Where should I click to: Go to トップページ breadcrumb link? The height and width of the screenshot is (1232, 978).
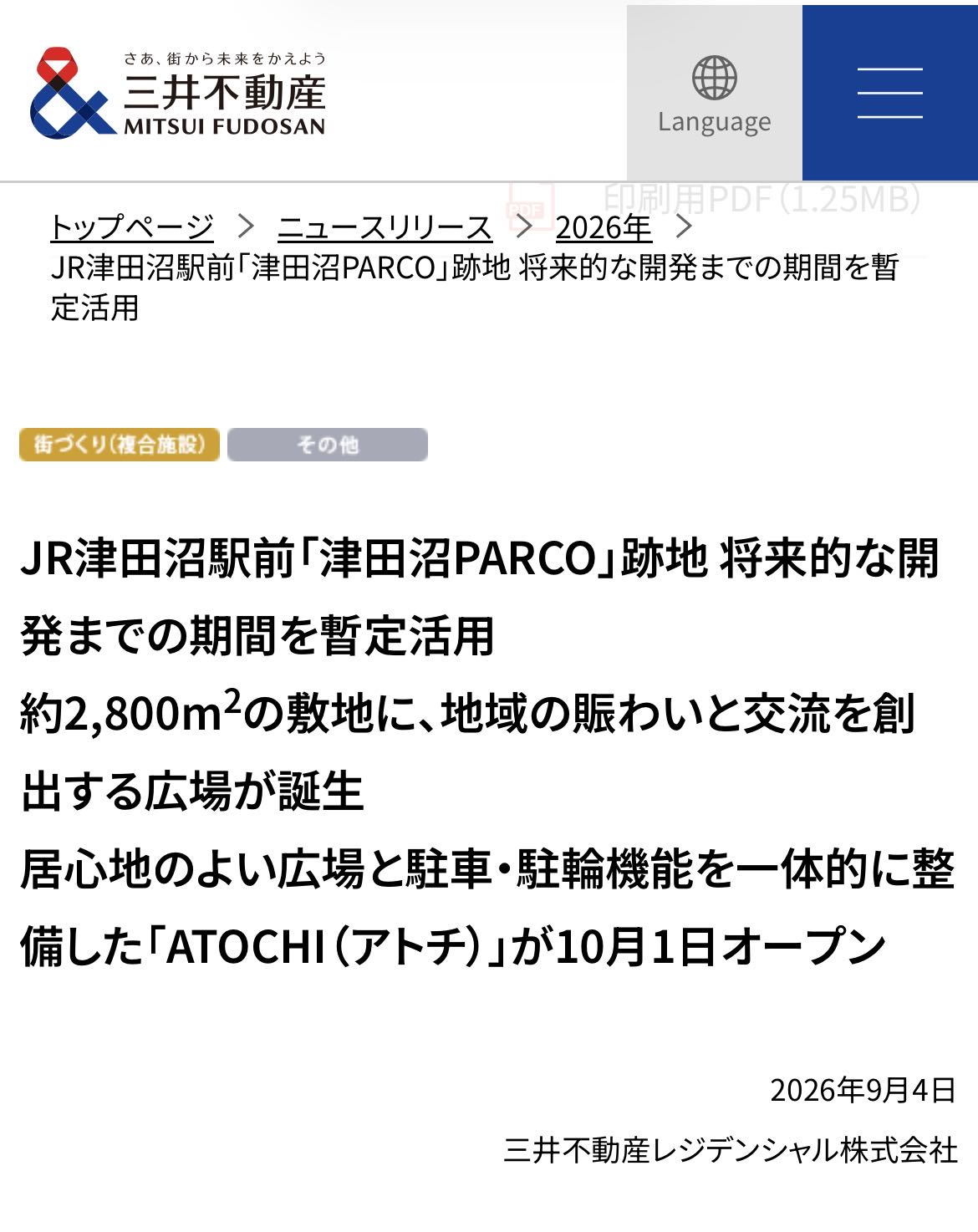tap(132, 227)
